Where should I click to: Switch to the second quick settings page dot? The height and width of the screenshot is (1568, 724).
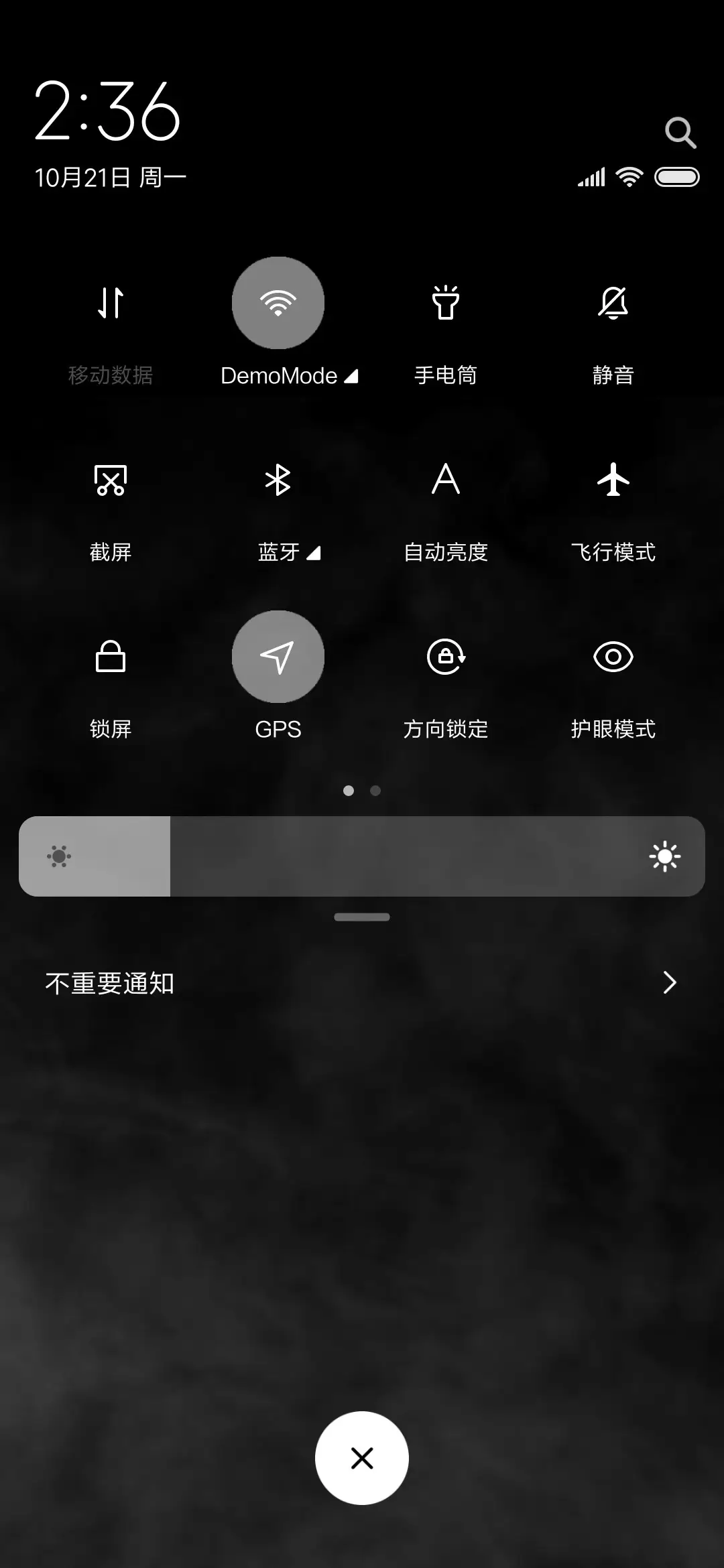tap(375, 791)
